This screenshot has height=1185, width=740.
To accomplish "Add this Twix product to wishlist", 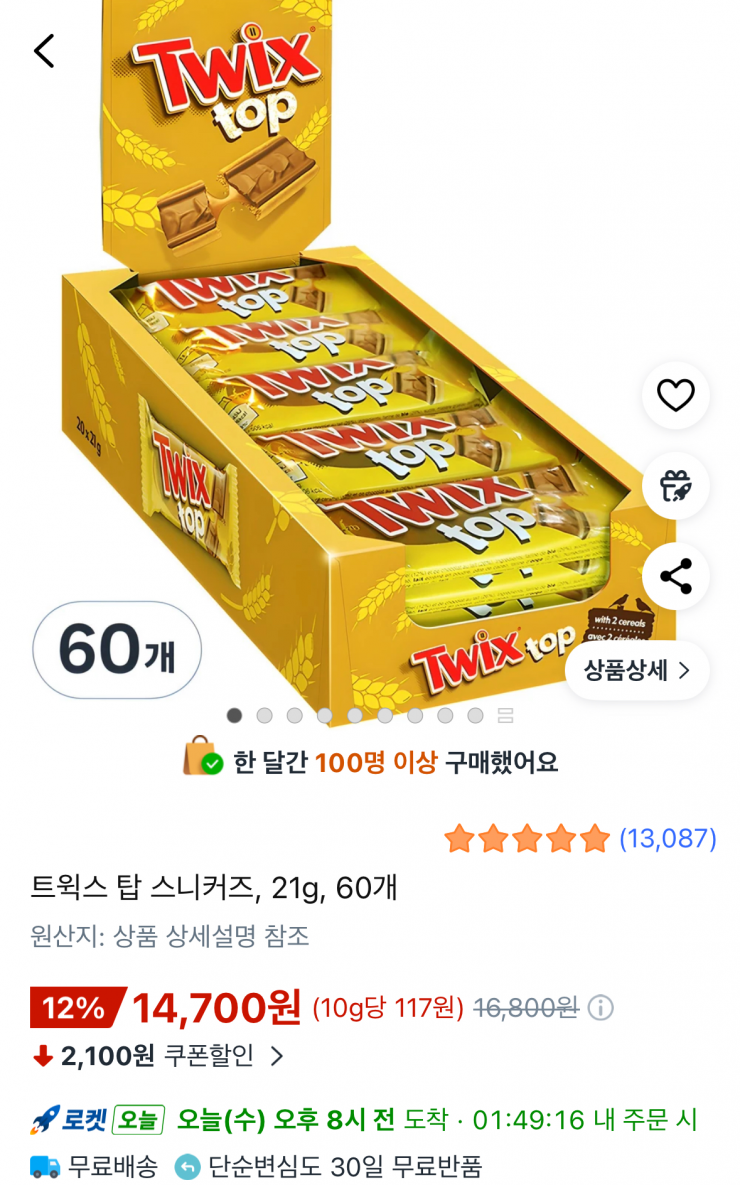I will pyautogui.click(x=676, y=396).
